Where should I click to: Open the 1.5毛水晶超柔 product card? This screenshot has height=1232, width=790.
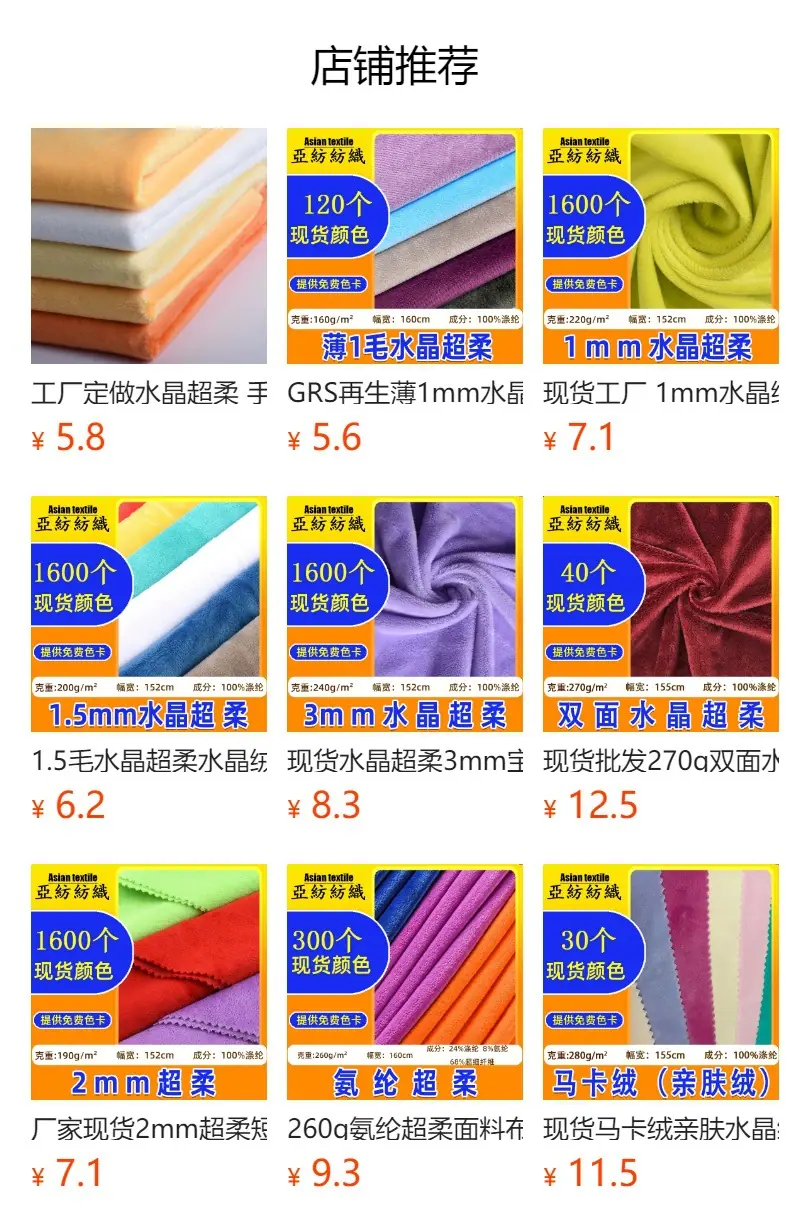click(x=149, y=660)
